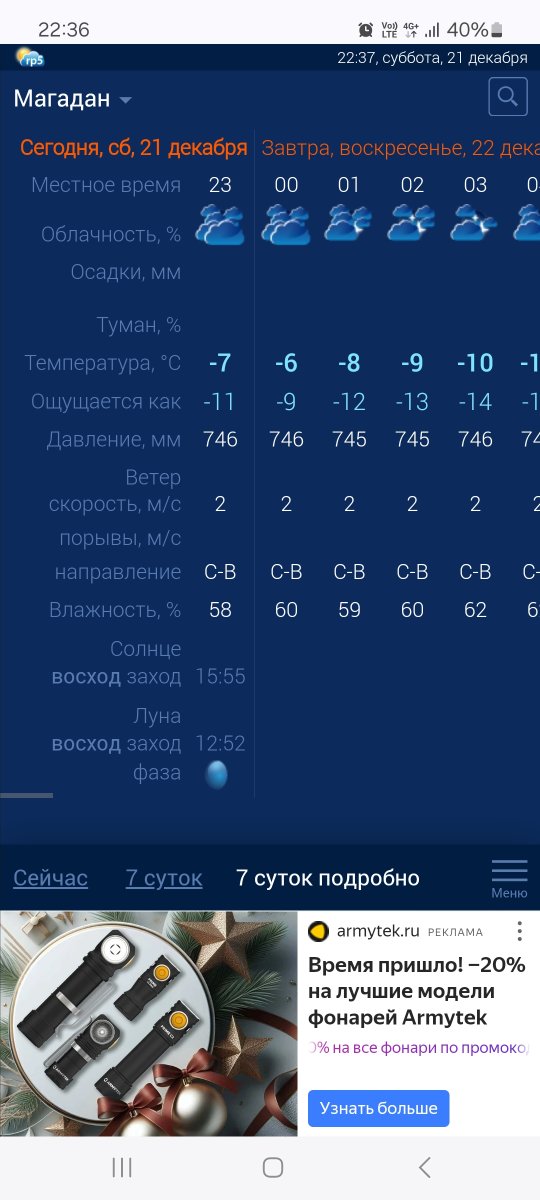Open the Armytek flashlights ad image
This screenshot has height=1200, width=540.
click(149, 1023)
